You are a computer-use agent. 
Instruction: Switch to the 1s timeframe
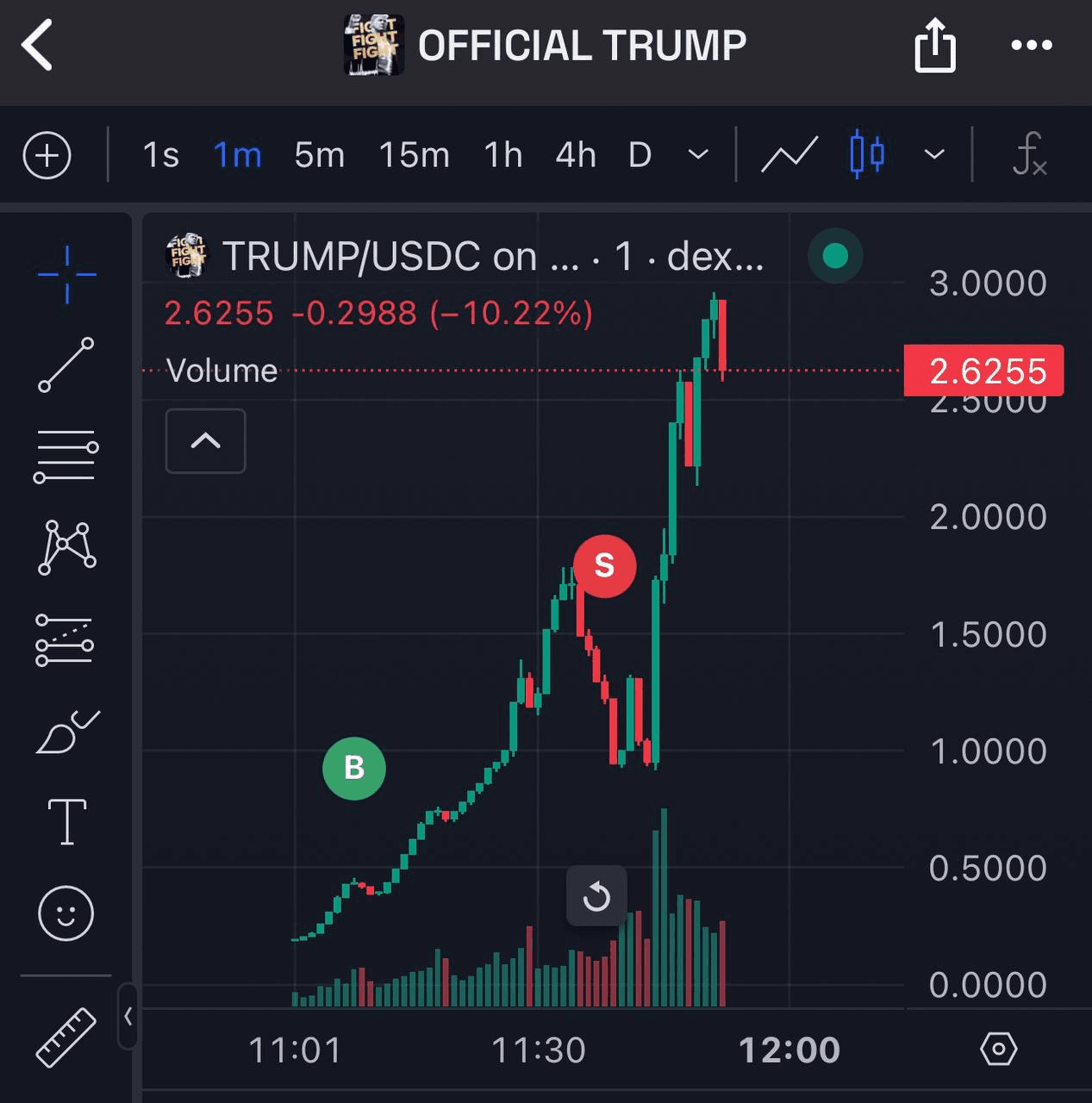tap(160, 156)
